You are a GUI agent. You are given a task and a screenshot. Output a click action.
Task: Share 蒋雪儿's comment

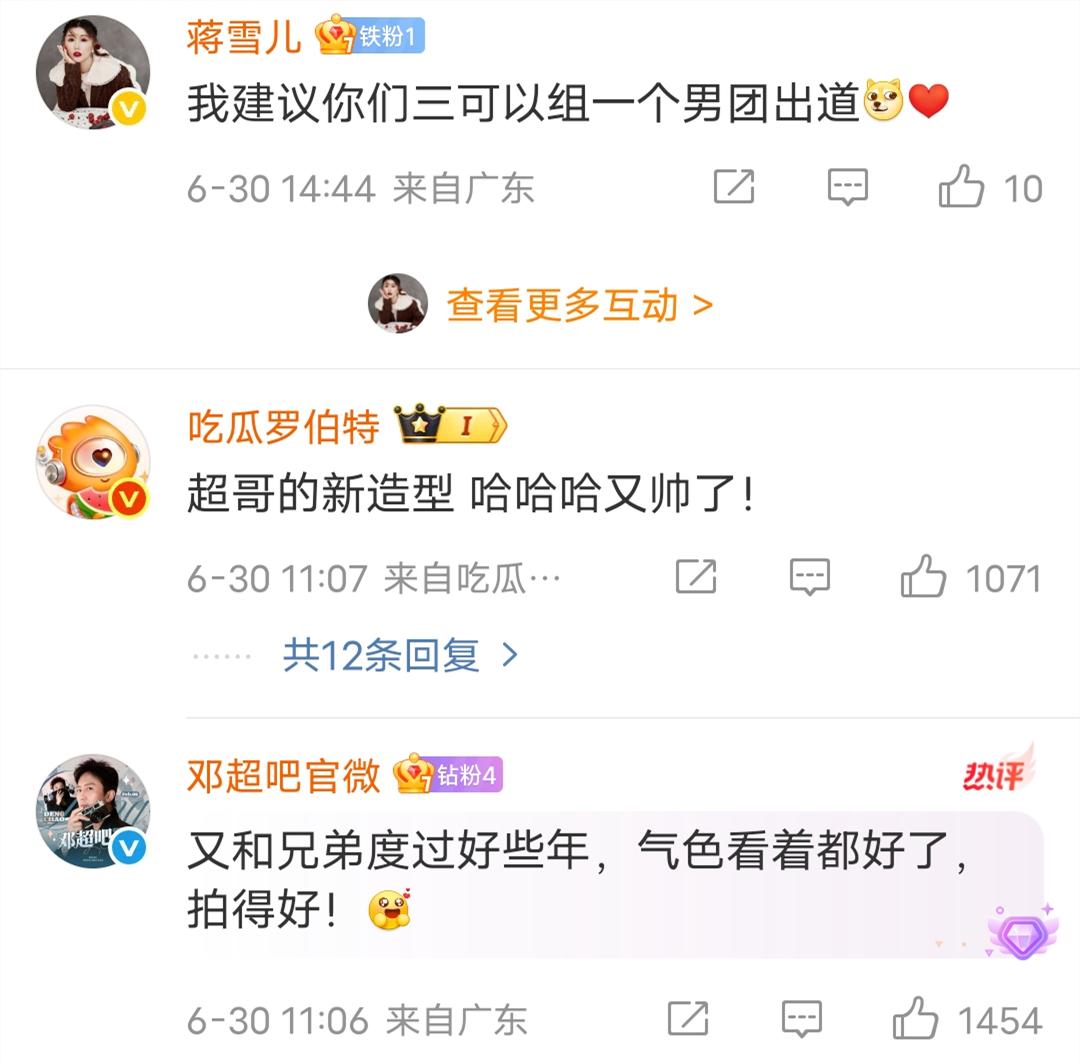coord(734,187)
